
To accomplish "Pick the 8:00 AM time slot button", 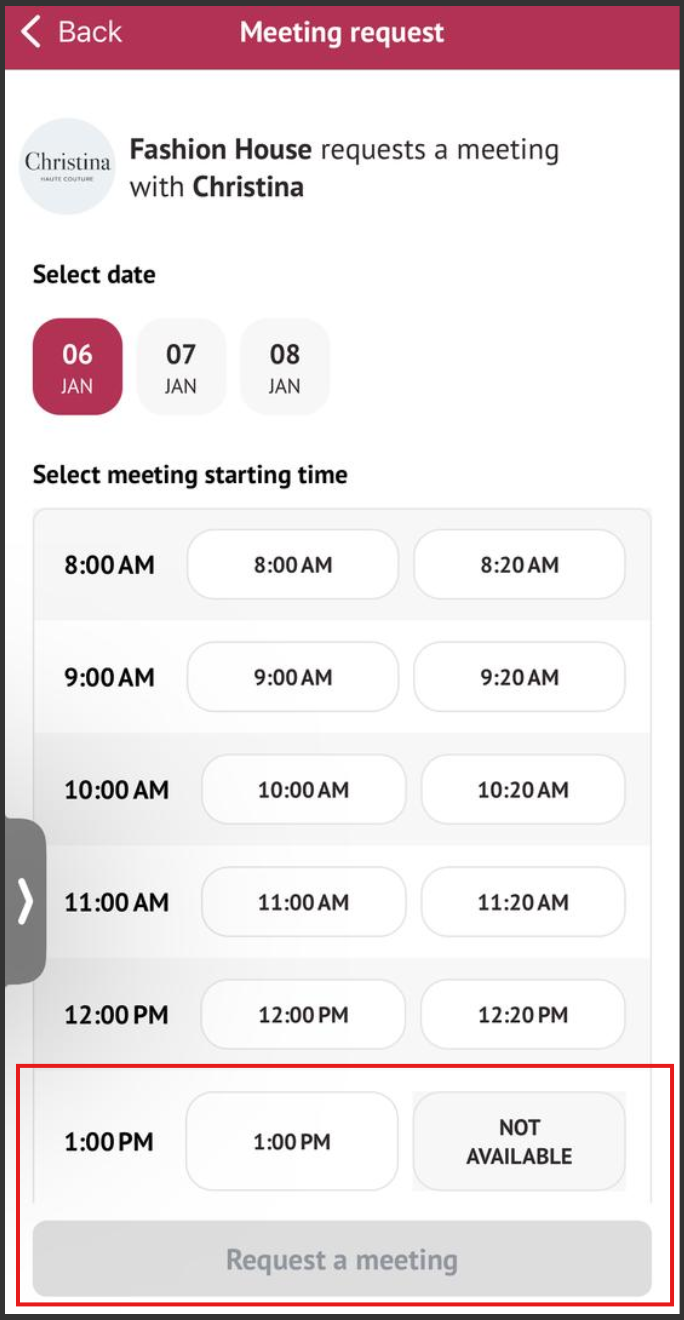I will coord(292,565).
